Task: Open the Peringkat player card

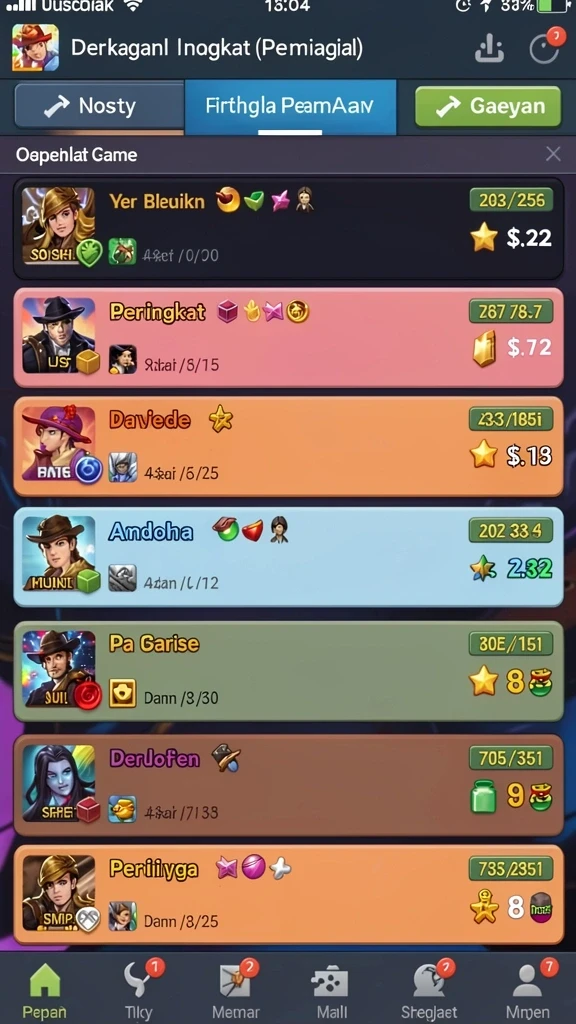Action: click(x=288, y=337)
